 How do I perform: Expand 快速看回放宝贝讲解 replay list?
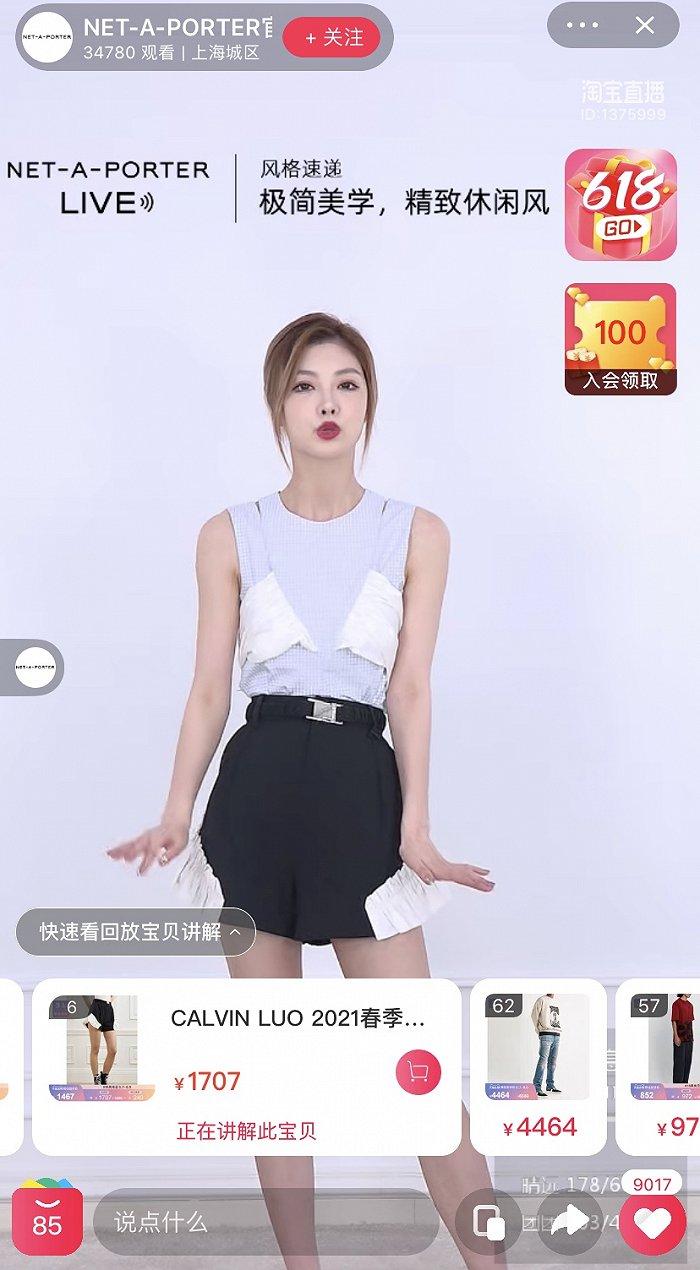click(x=136, y=932)
